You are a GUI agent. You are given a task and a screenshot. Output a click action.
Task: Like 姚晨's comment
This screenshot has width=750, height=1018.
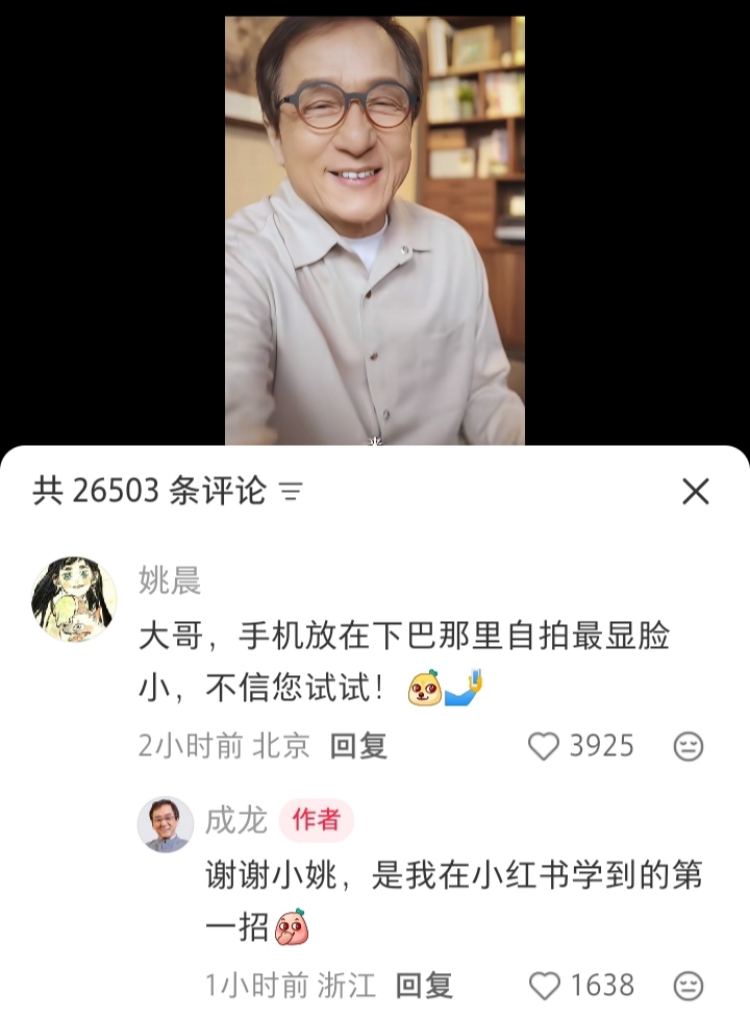[544, 746]
